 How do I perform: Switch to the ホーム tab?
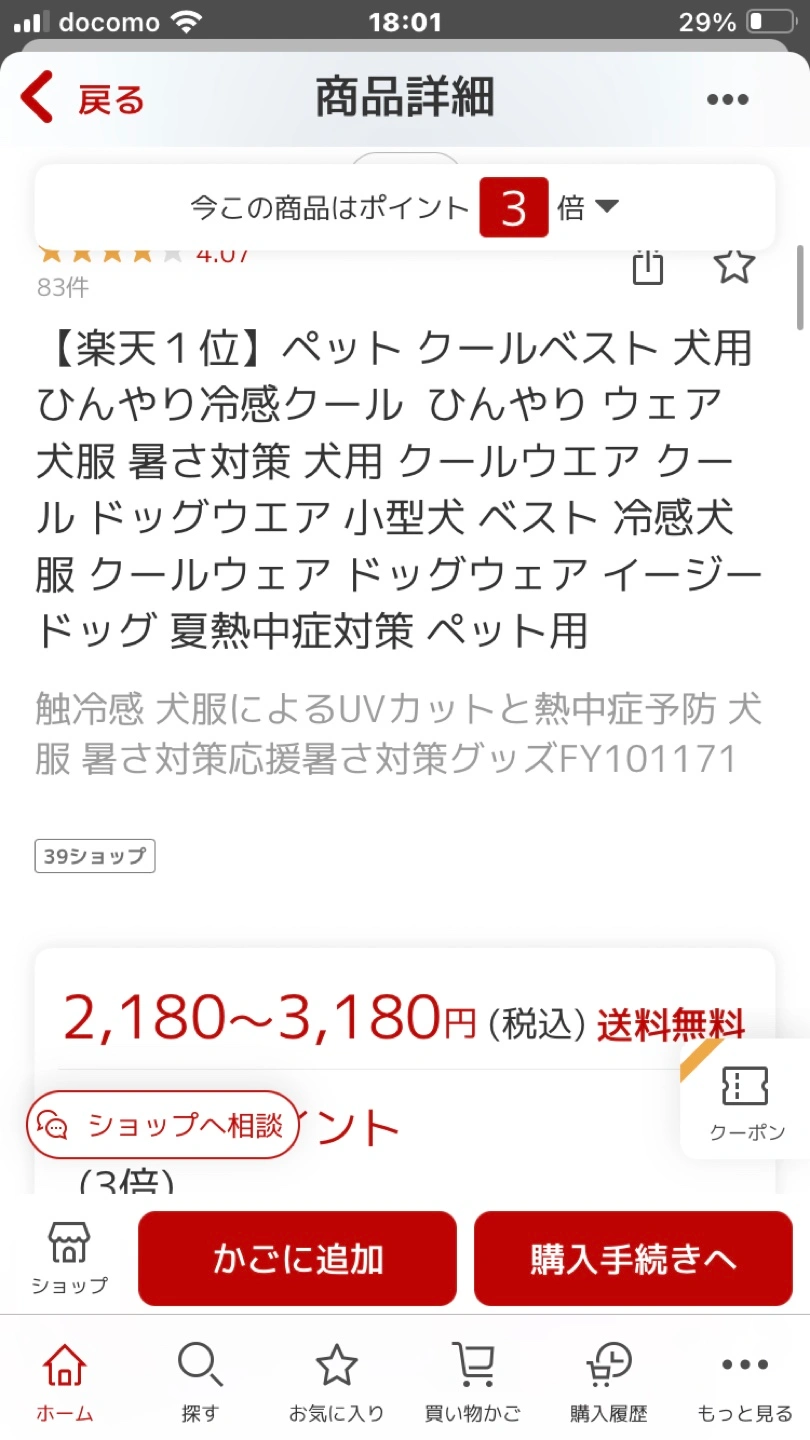(65, 1384)
